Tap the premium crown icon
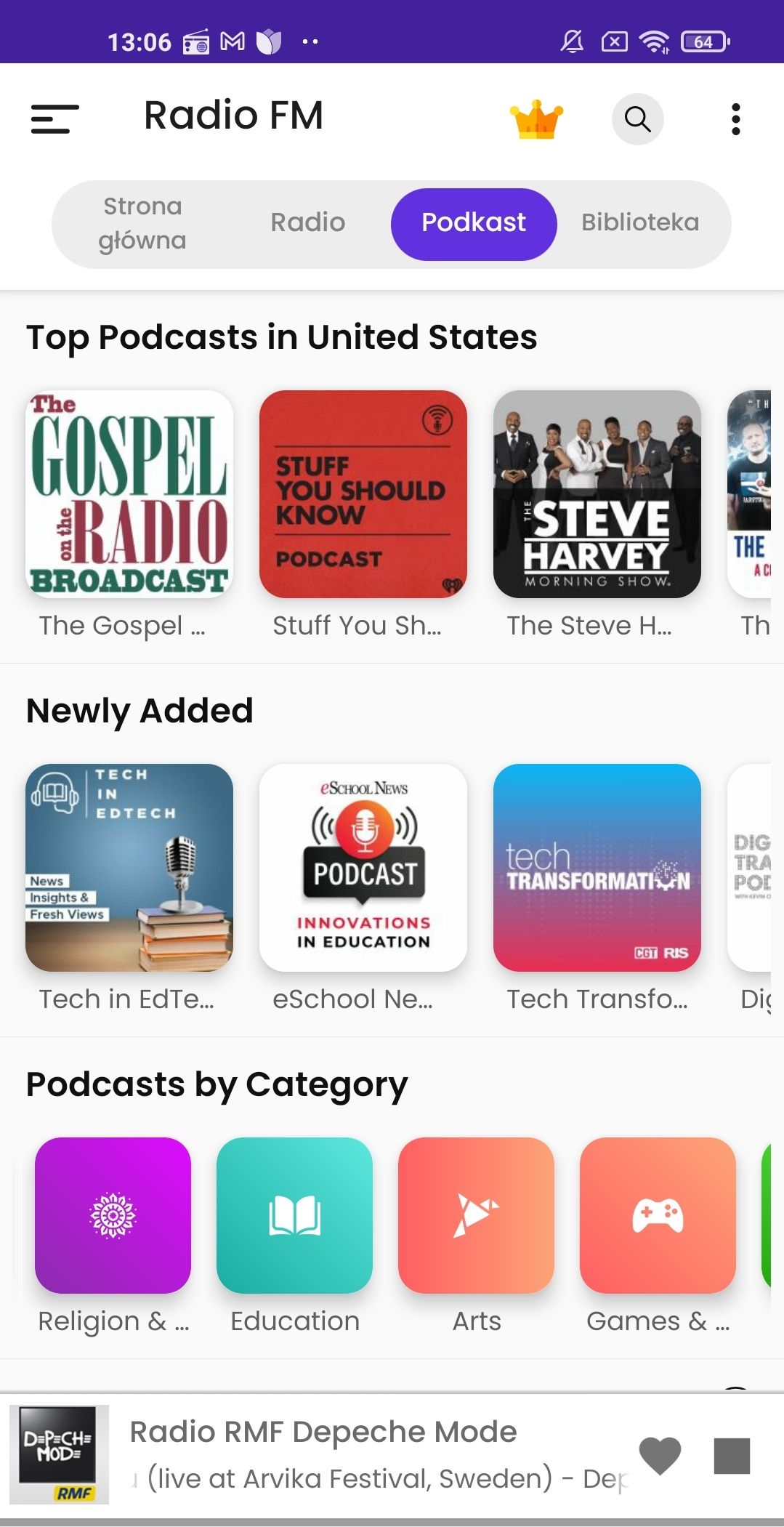Screen dimensions: 784x1527 point(536,119)
